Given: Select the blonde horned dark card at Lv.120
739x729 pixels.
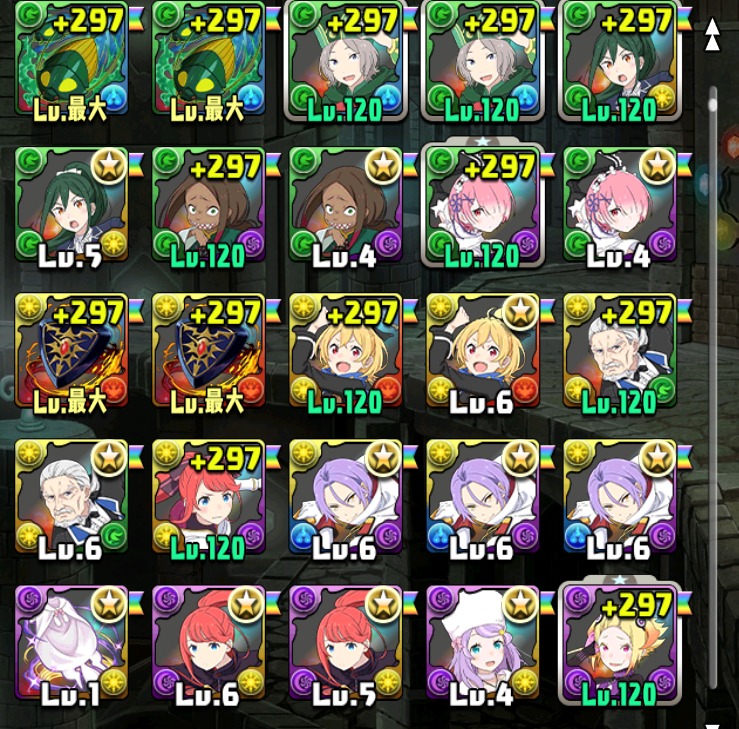Looking at the screenshot, I should coord(620,643).
